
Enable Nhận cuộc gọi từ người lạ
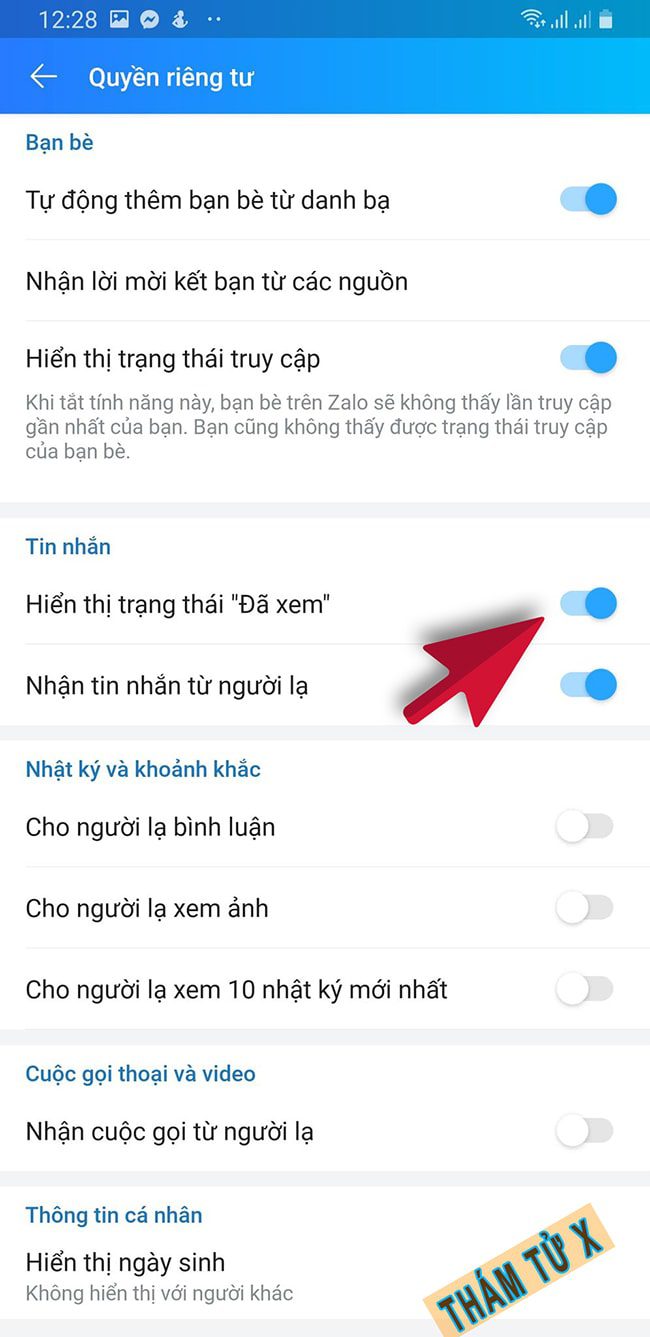[x=585, y=1132]
